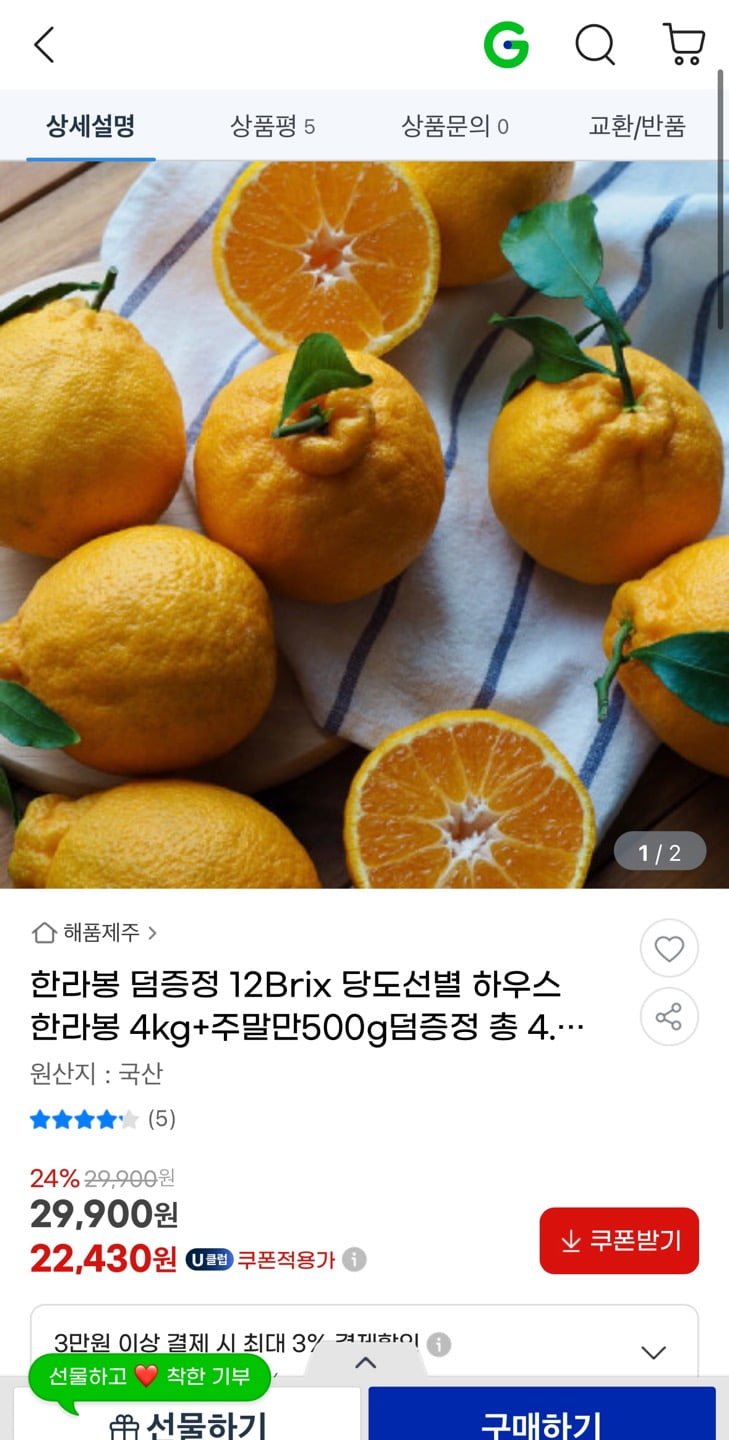Switch to the 상품문의 tab
This screenshot has height=1440, width=729.
(x=455, y=126)
